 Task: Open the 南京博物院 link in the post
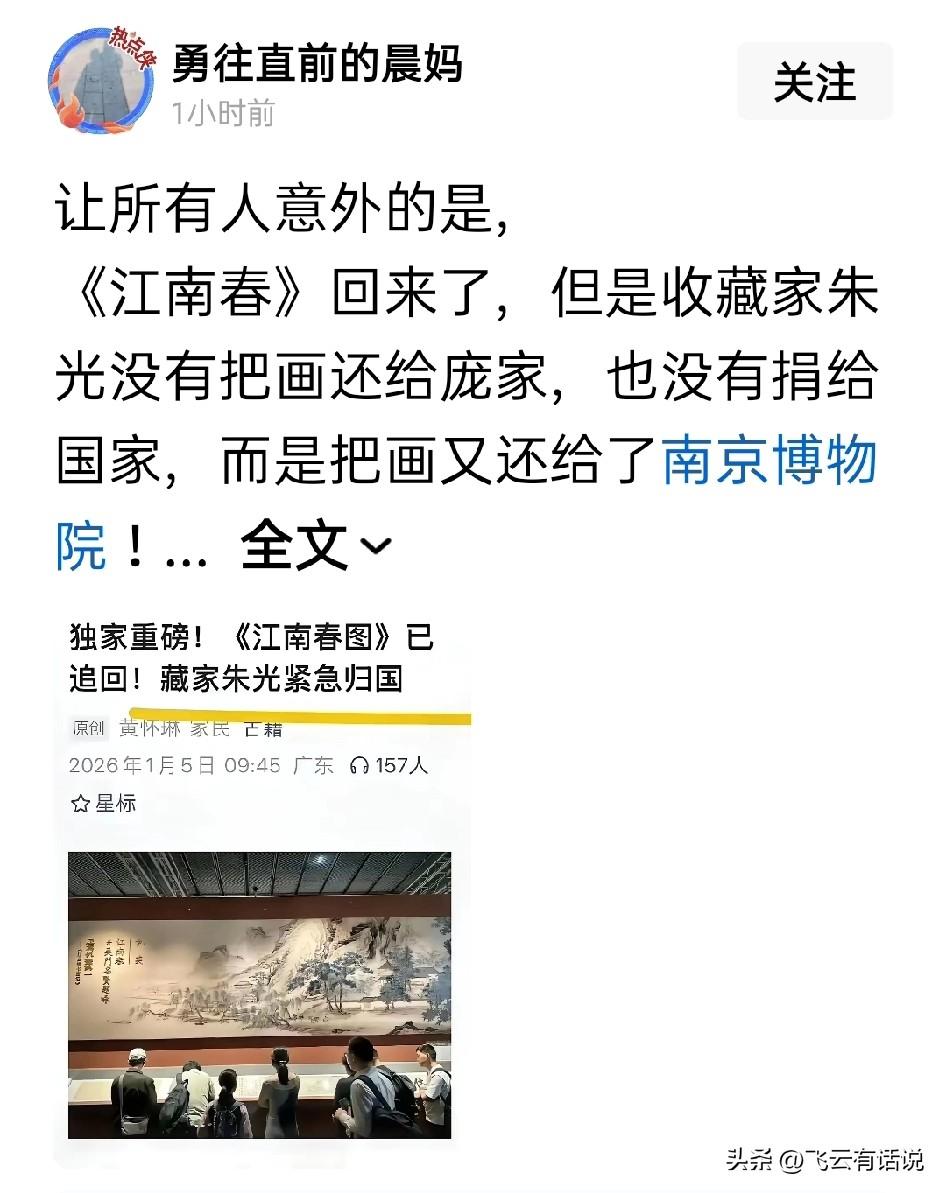coord(770,460)
